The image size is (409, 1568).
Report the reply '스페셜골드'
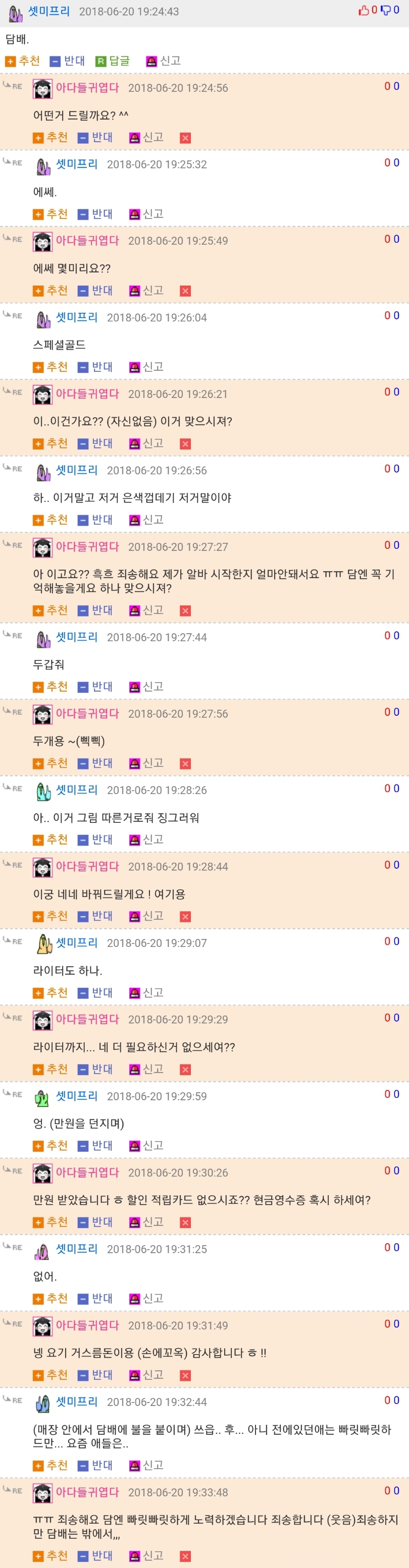[146, 367]
